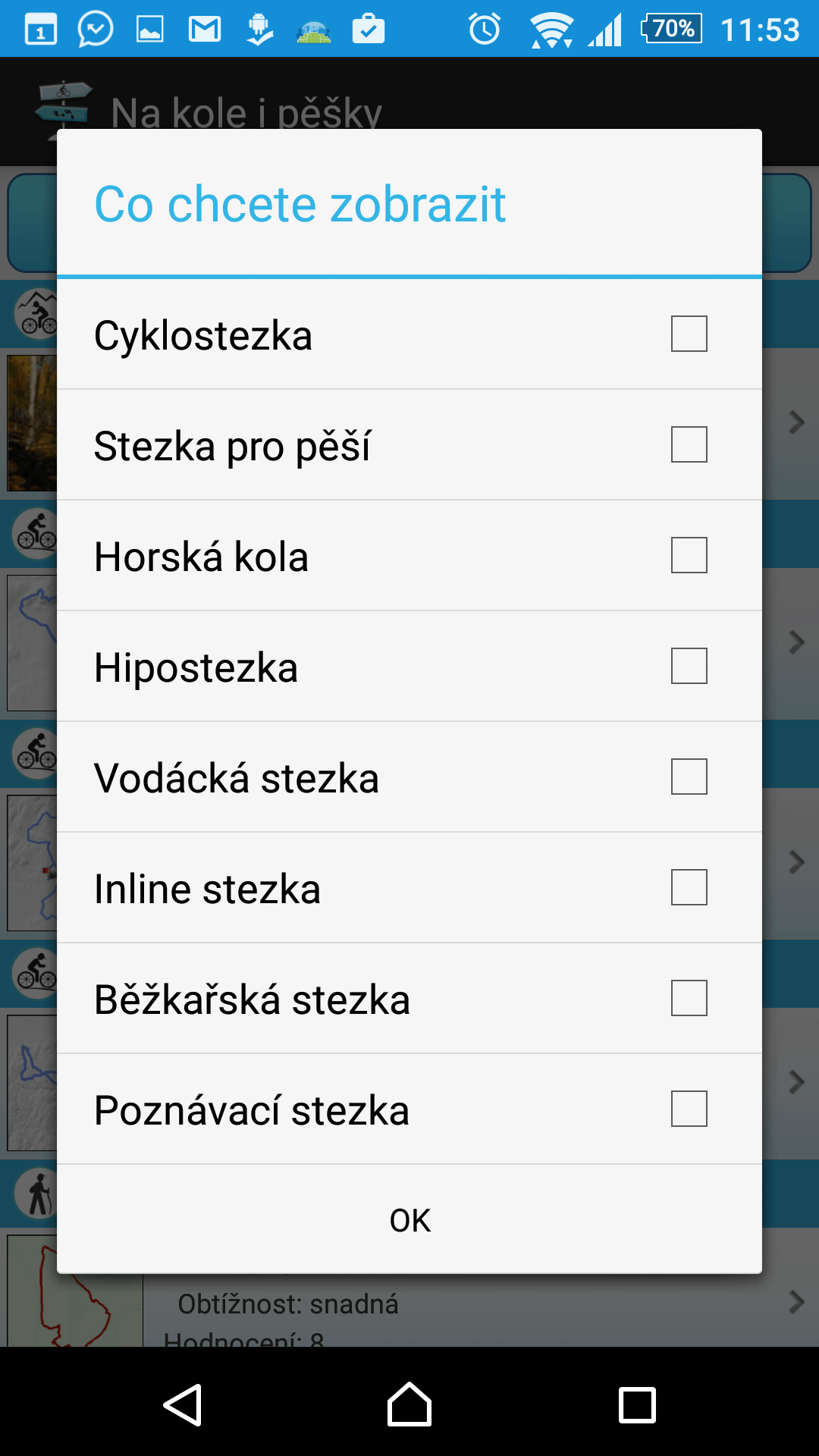Tap the system back button
Image resolution: width=819 pixels, height=1456 pixels.
coord(182,1404)
